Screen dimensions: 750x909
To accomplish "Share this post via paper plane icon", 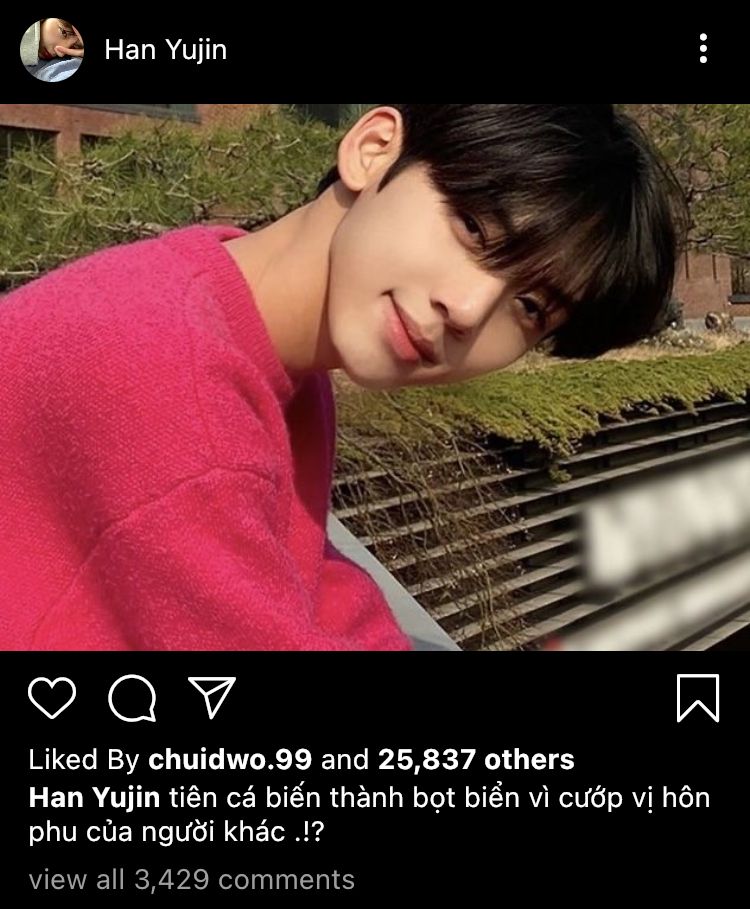I will tap(212, 696).
